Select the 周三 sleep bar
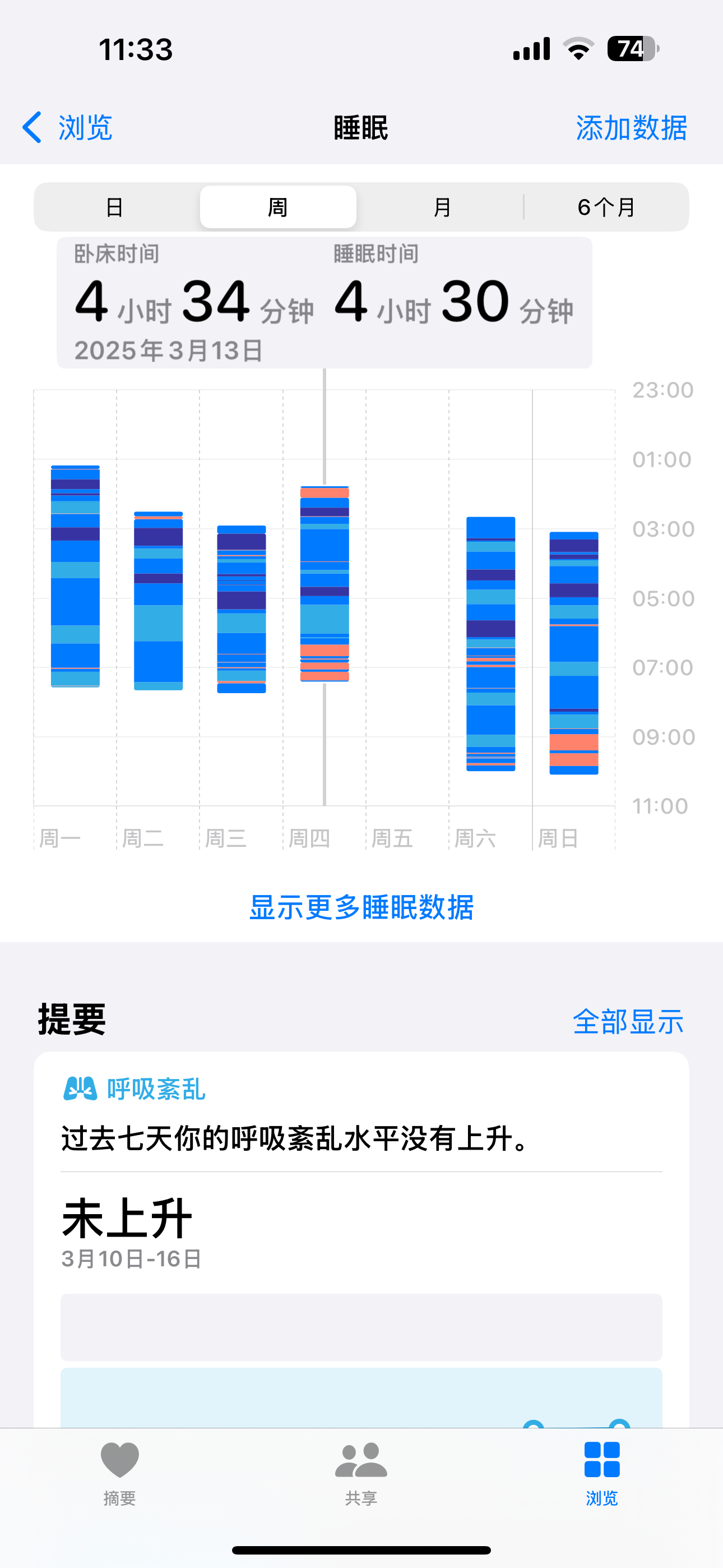The height and width of the screenshot is (1568, 723). (x=242, y=608)
